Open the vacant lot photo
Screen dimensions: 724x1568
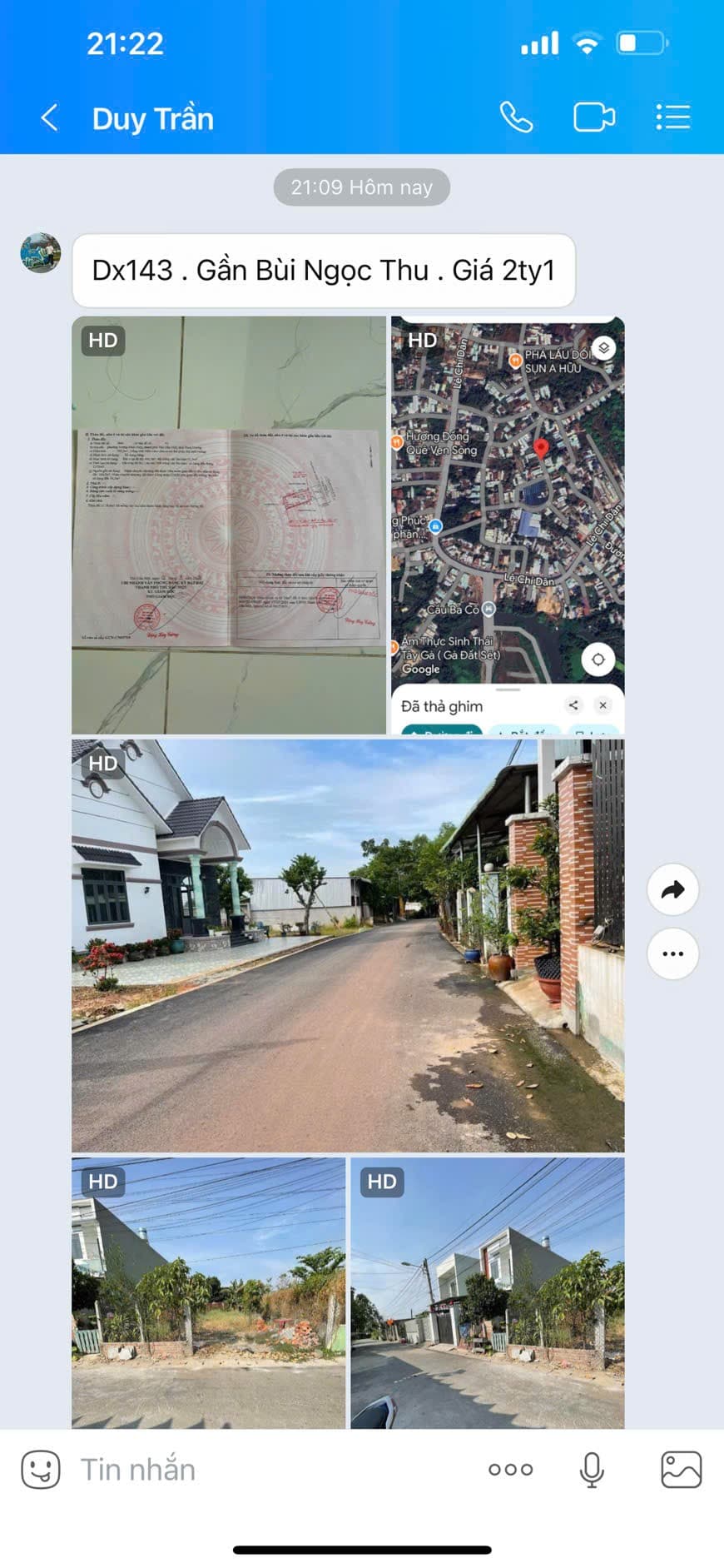208,1292
